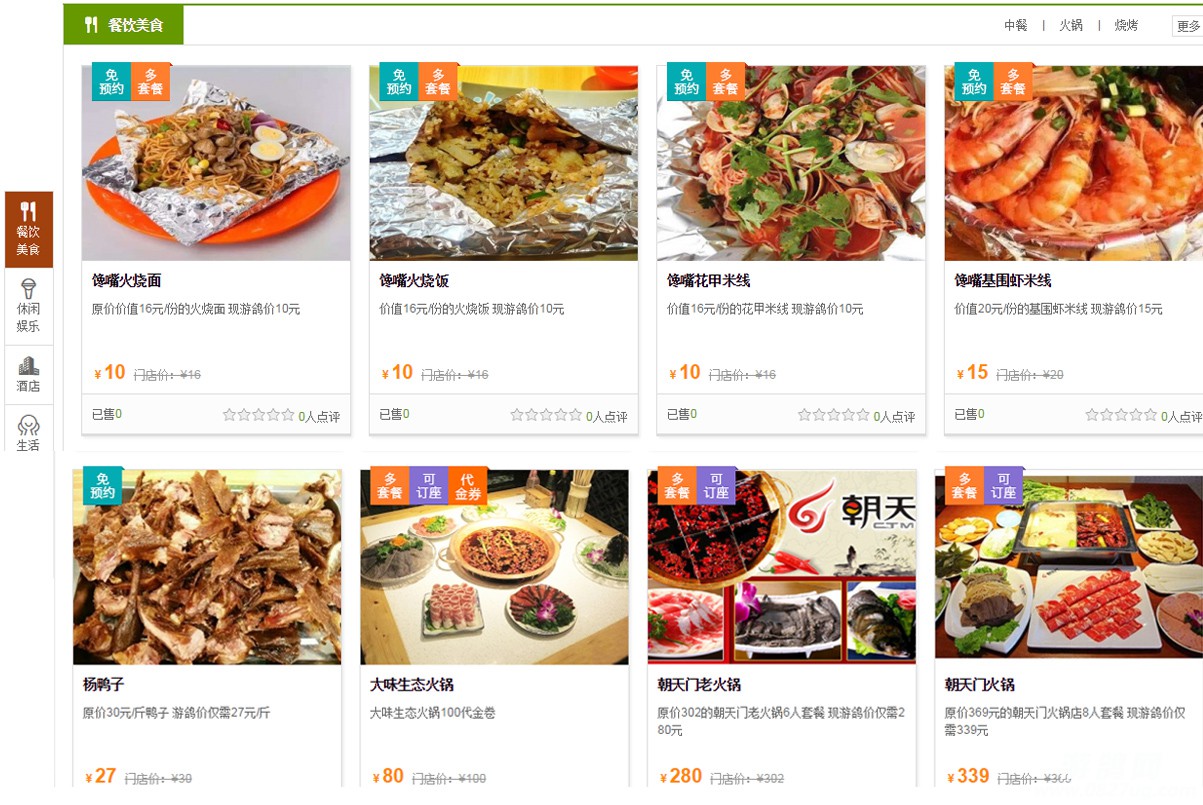The image size is (1203, 805).
Task: Select 餐饮美食 in the side navigation
Action: pyautogui.click(x=28, y=229)
